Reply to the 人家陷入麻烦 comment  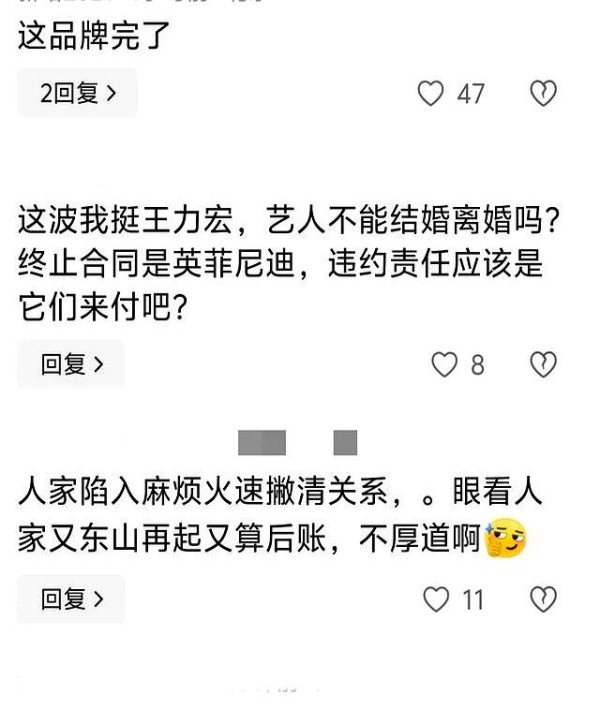[x=71, y=600]
